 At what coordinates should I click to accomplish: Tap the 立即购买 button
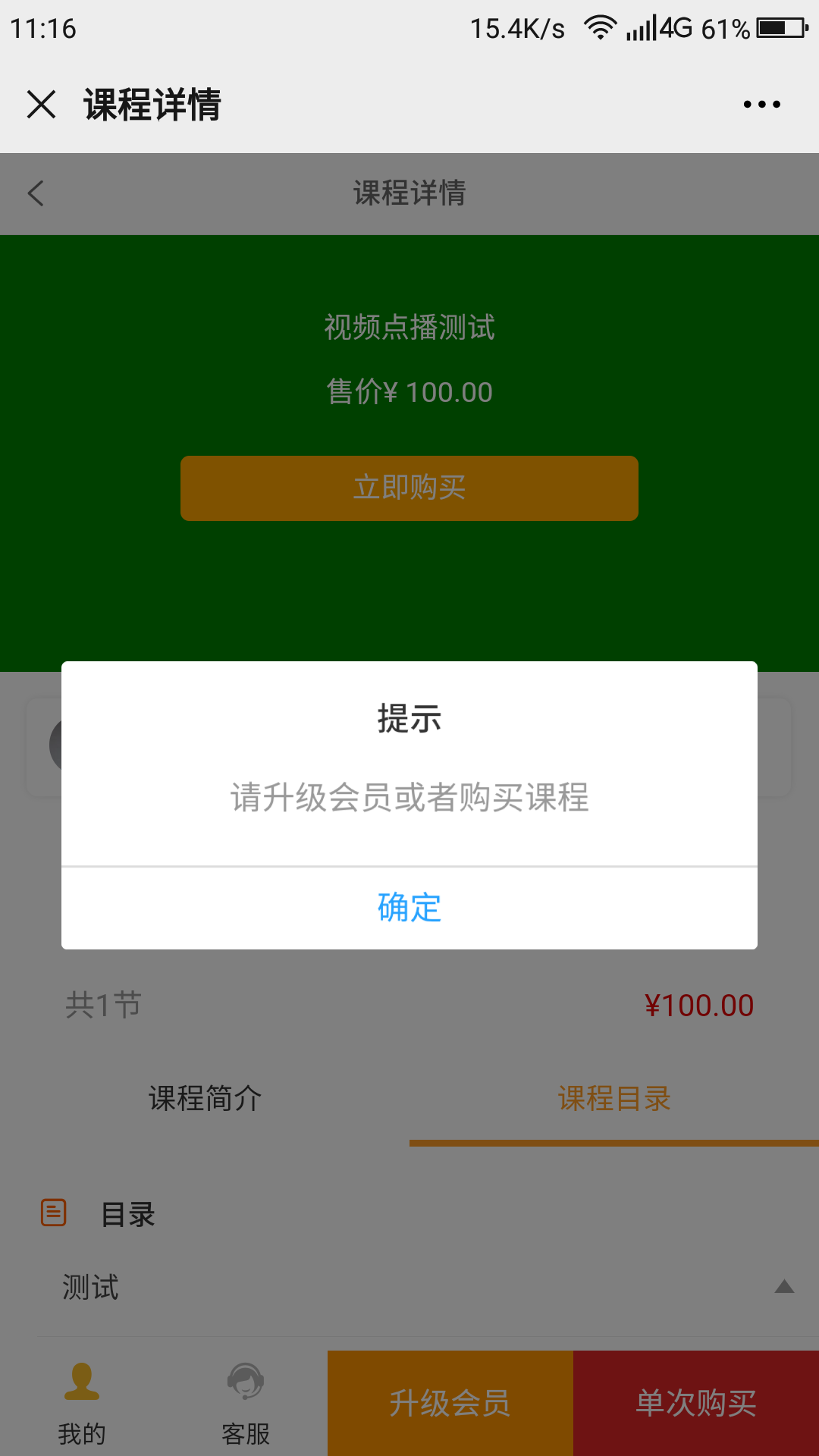pos(409,488)
